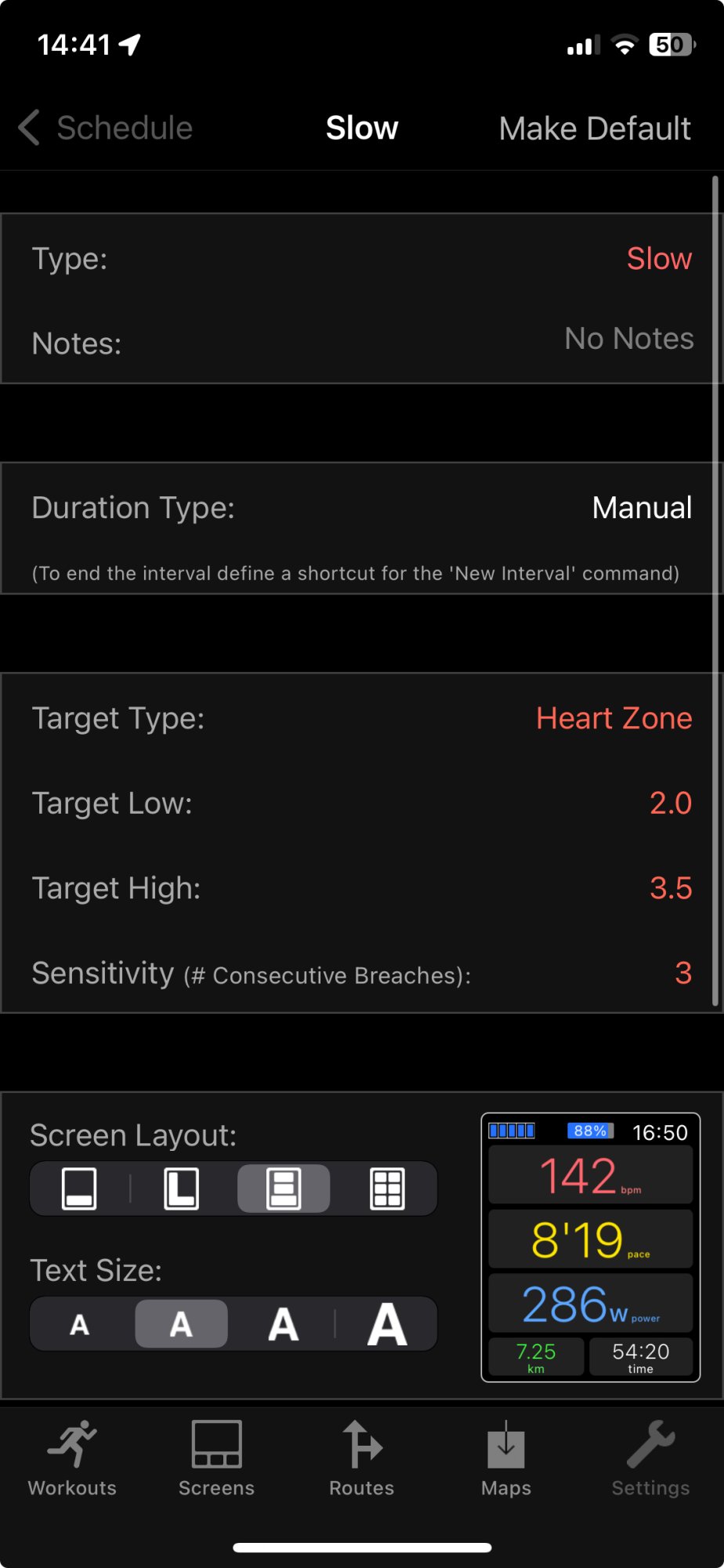
Task: Choose the largest text size
Action: click(387, 1324)
